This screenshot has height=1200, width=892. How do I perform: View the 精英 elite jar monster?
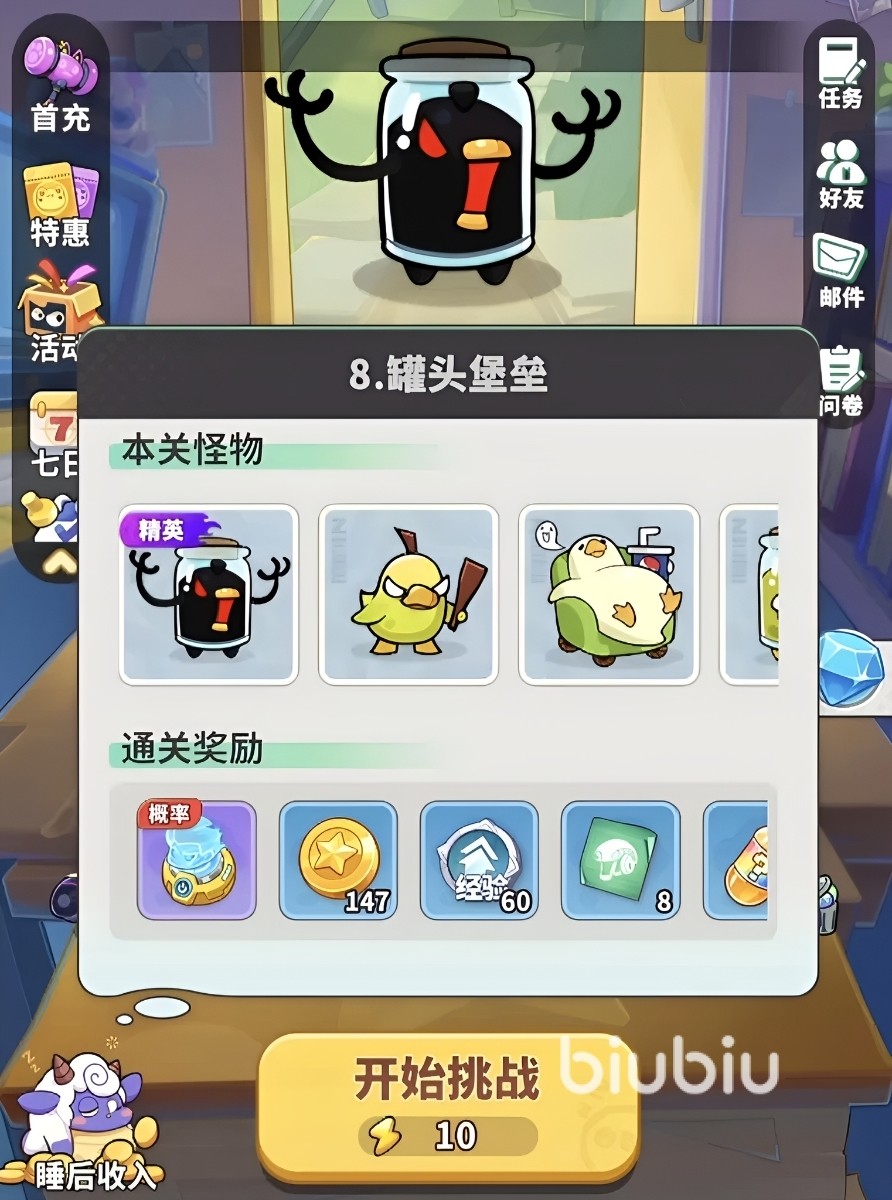tap(208, 595)
